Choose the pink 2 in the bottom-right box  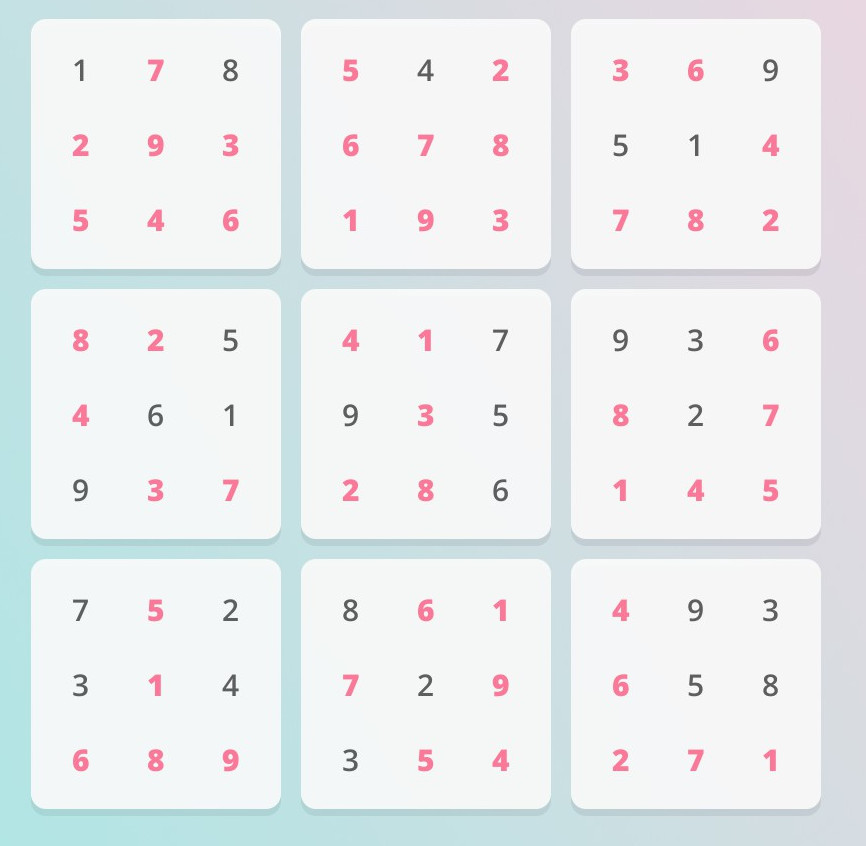pyautogui.click(x=620, y=761)
